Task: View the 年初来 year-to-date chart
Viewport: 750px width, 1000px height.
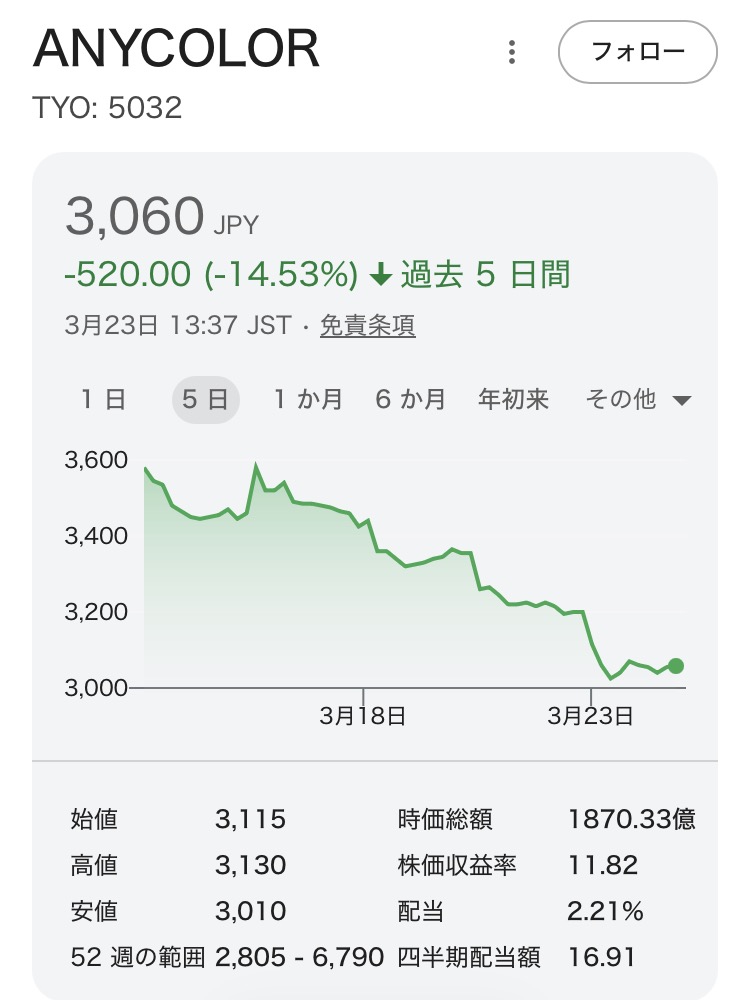Action: [x=514, y=400]
